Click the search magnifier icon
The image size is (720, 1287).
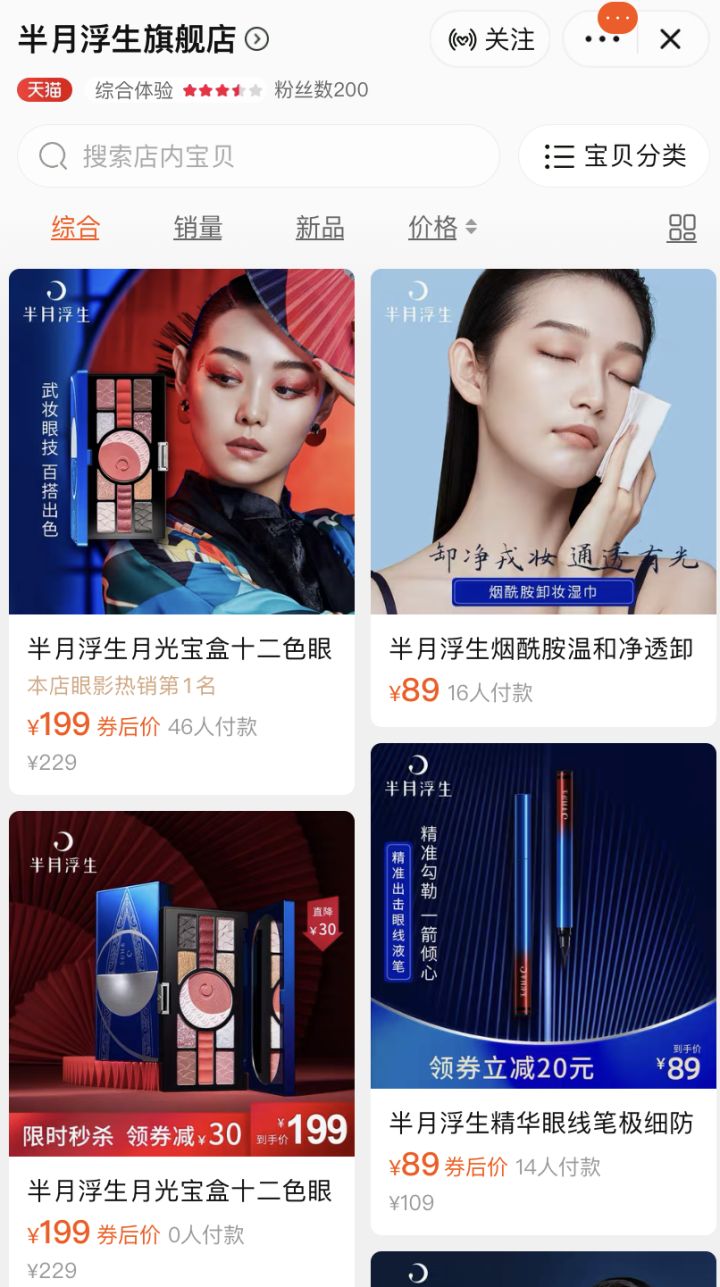click(52, 157)
